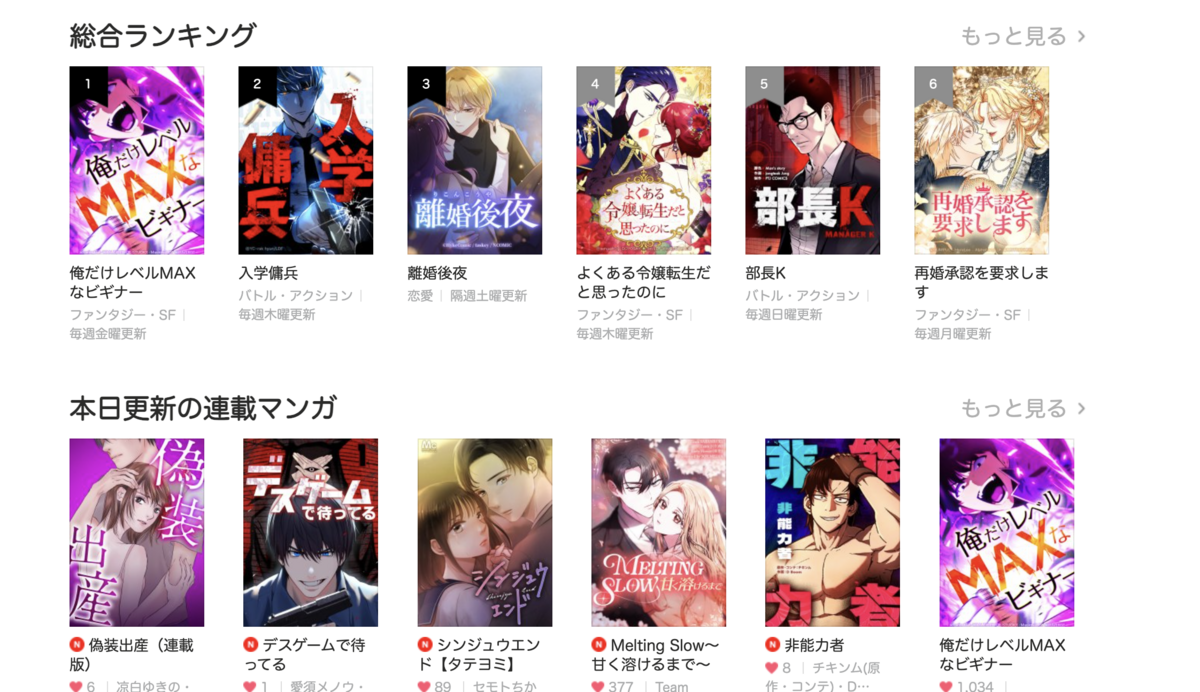Open もっと見る next to 総合ランキング

[1022, 37]
